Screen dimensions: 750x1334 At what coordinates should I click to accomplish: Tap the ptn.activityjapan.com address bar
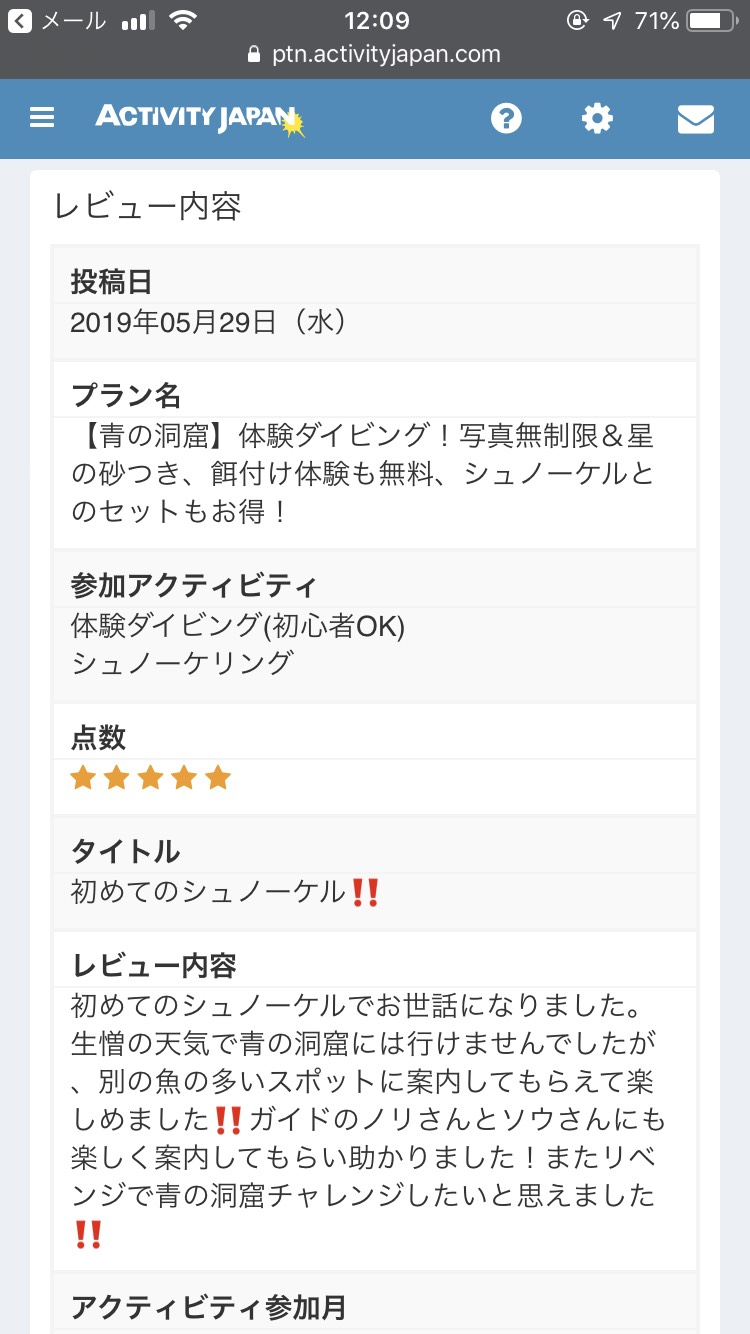[x=375, y=54]
